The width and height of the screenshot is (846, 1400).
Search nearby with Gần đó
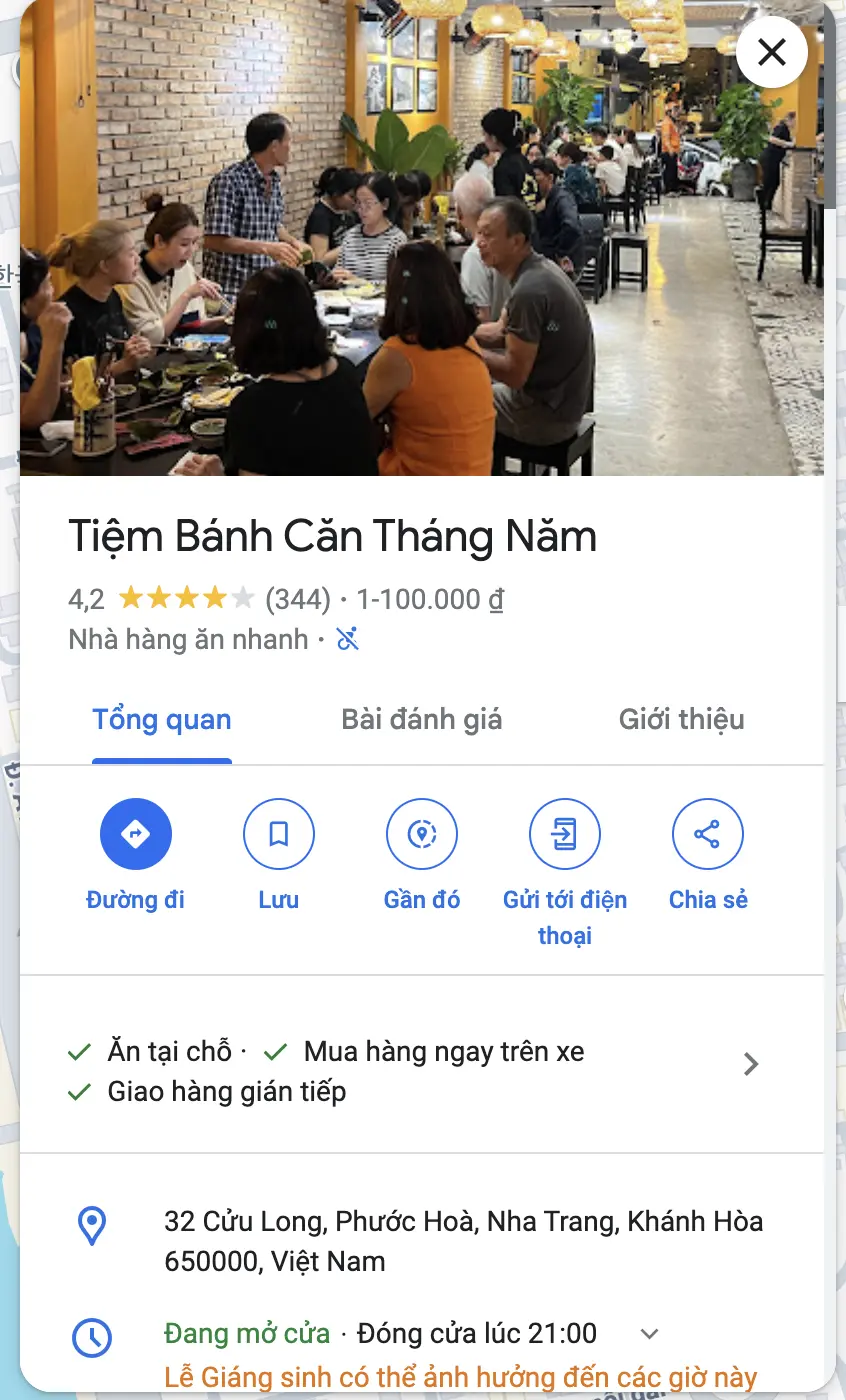[422, 834]
